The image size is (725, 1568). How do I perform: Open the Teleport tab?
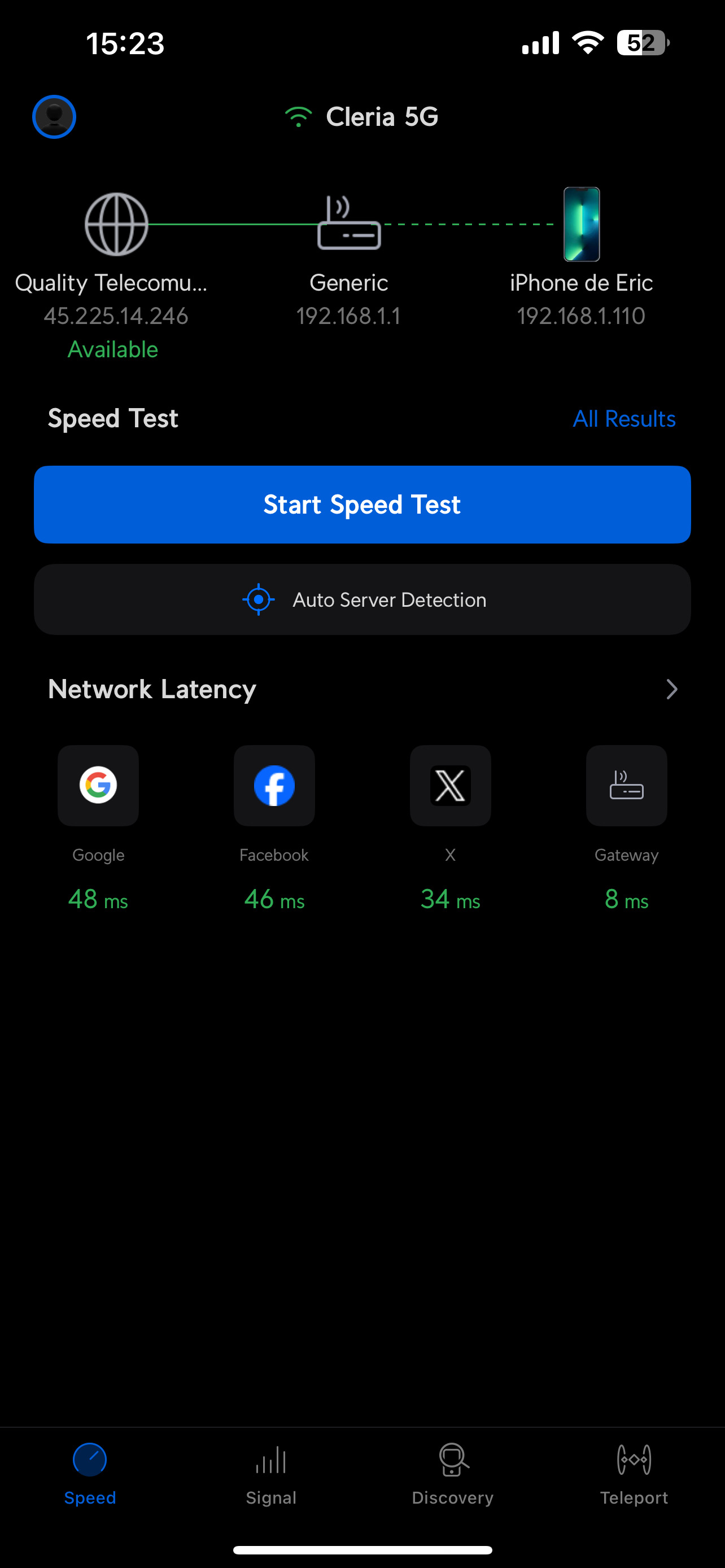coord(634,1473)
